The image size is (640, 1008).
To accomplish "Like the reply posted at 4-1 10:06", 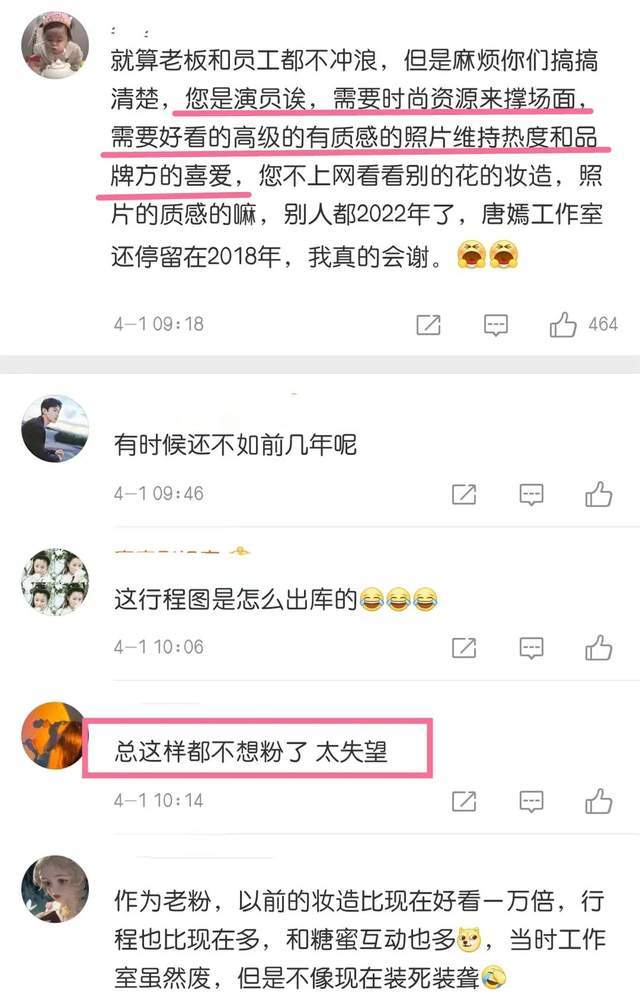I will click(x=598, y=647).
